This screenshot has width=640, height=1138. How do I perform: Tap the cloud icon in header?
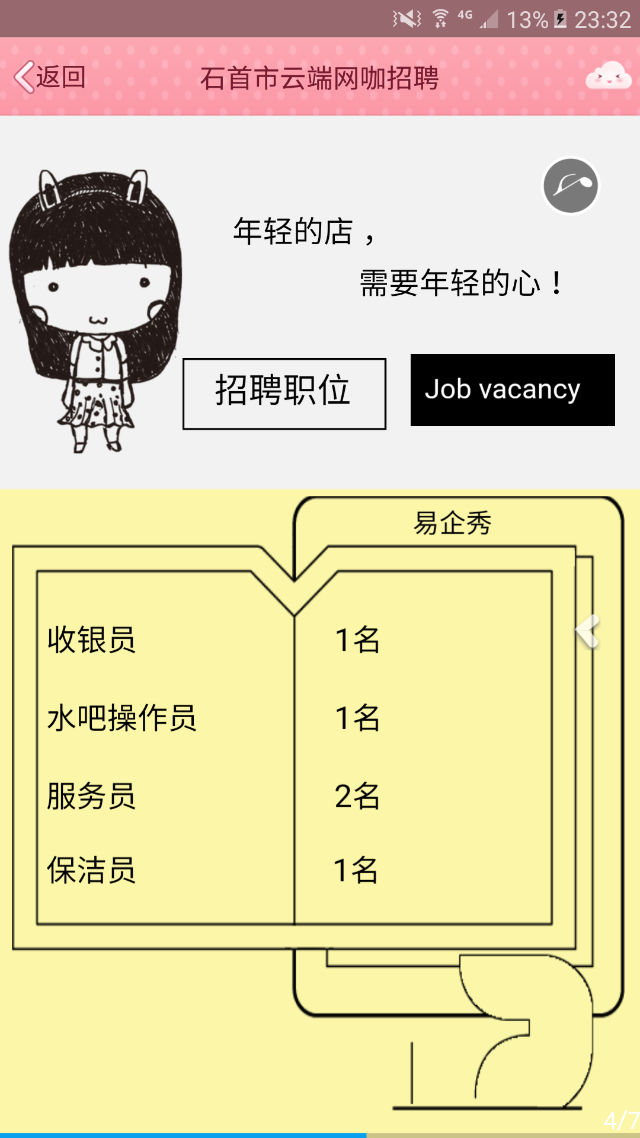coord(608,75)
